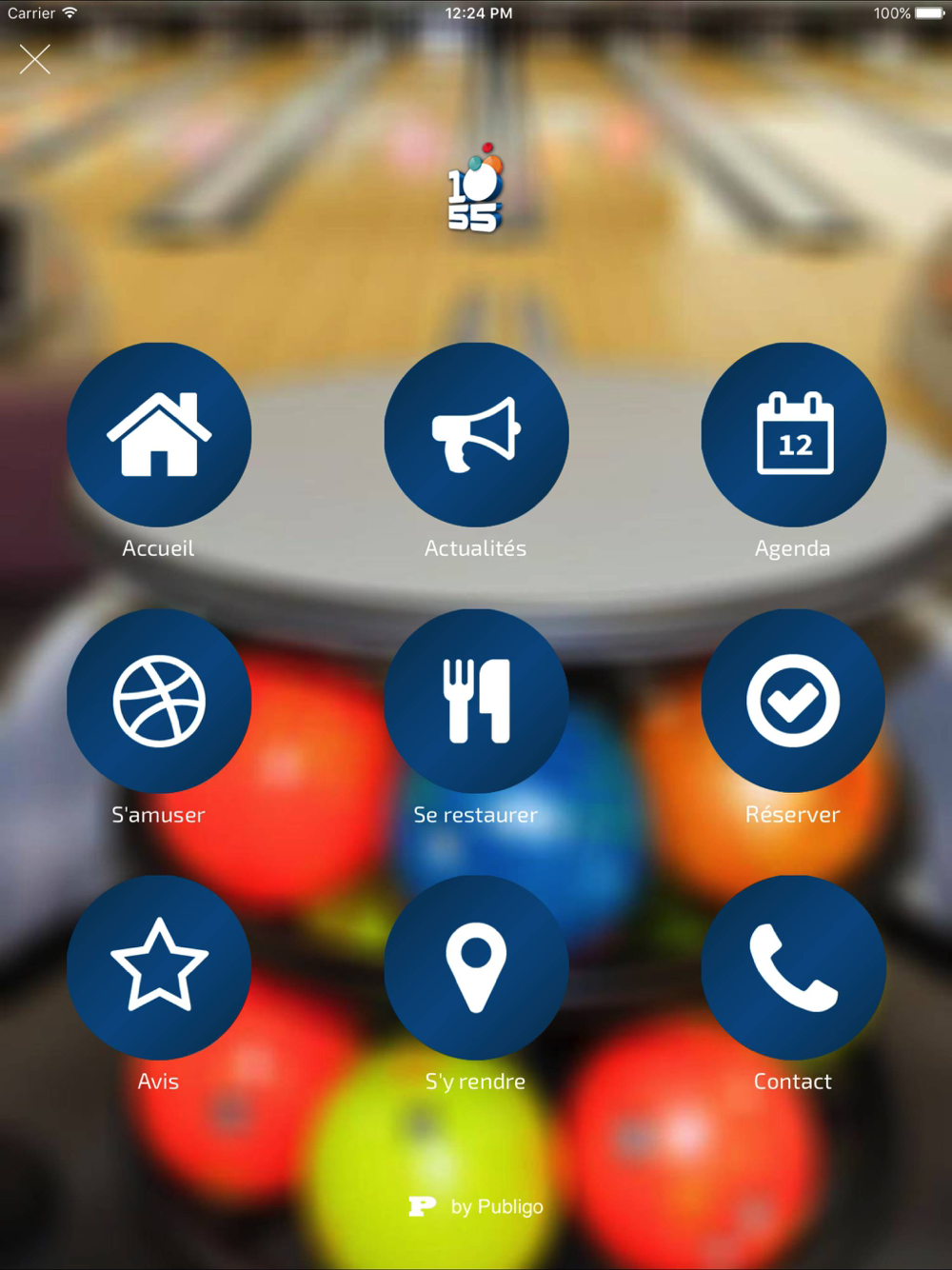Open the Contact phone section
952x1270 pixels.
(793, 967)
